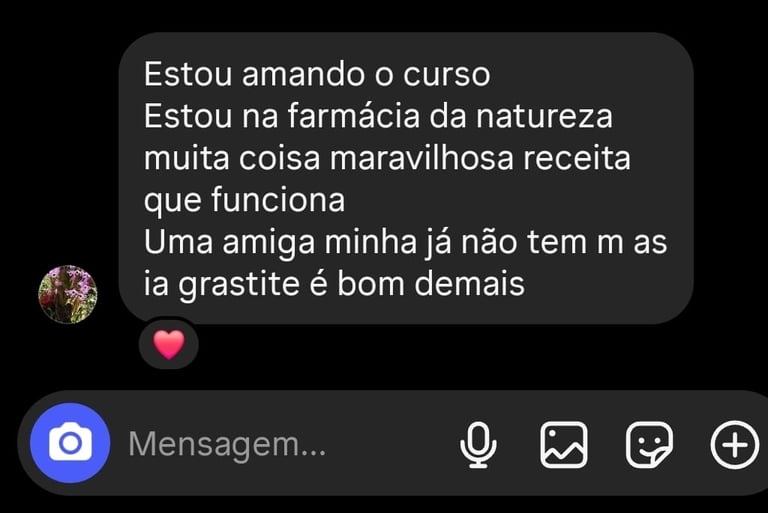This screenshot has height=513, width=768.
Task: Tap the plus icon for more options
Action: click(x=735, y=444)
